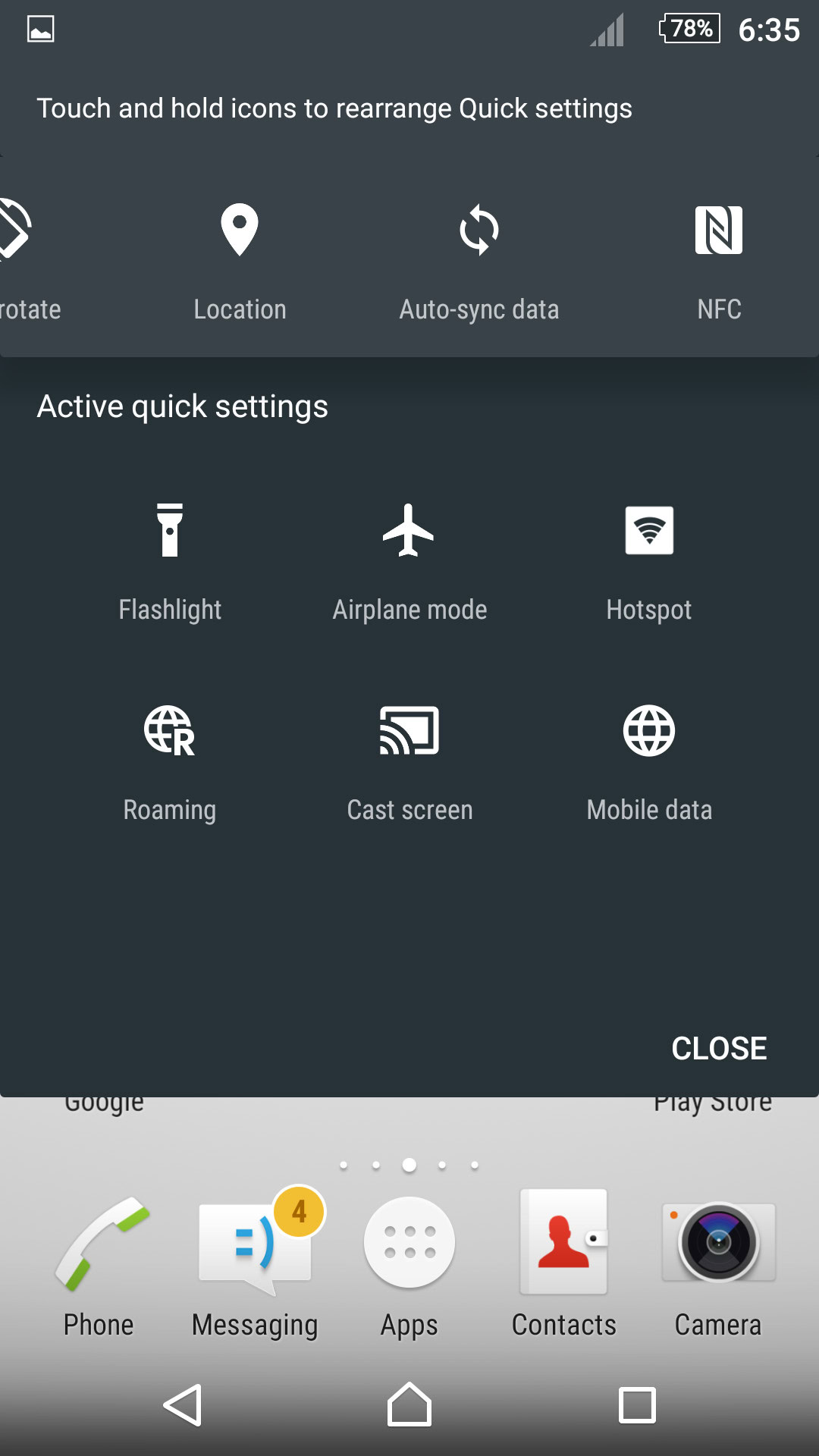Open Messaging with 4 unread

point(255,1244)
